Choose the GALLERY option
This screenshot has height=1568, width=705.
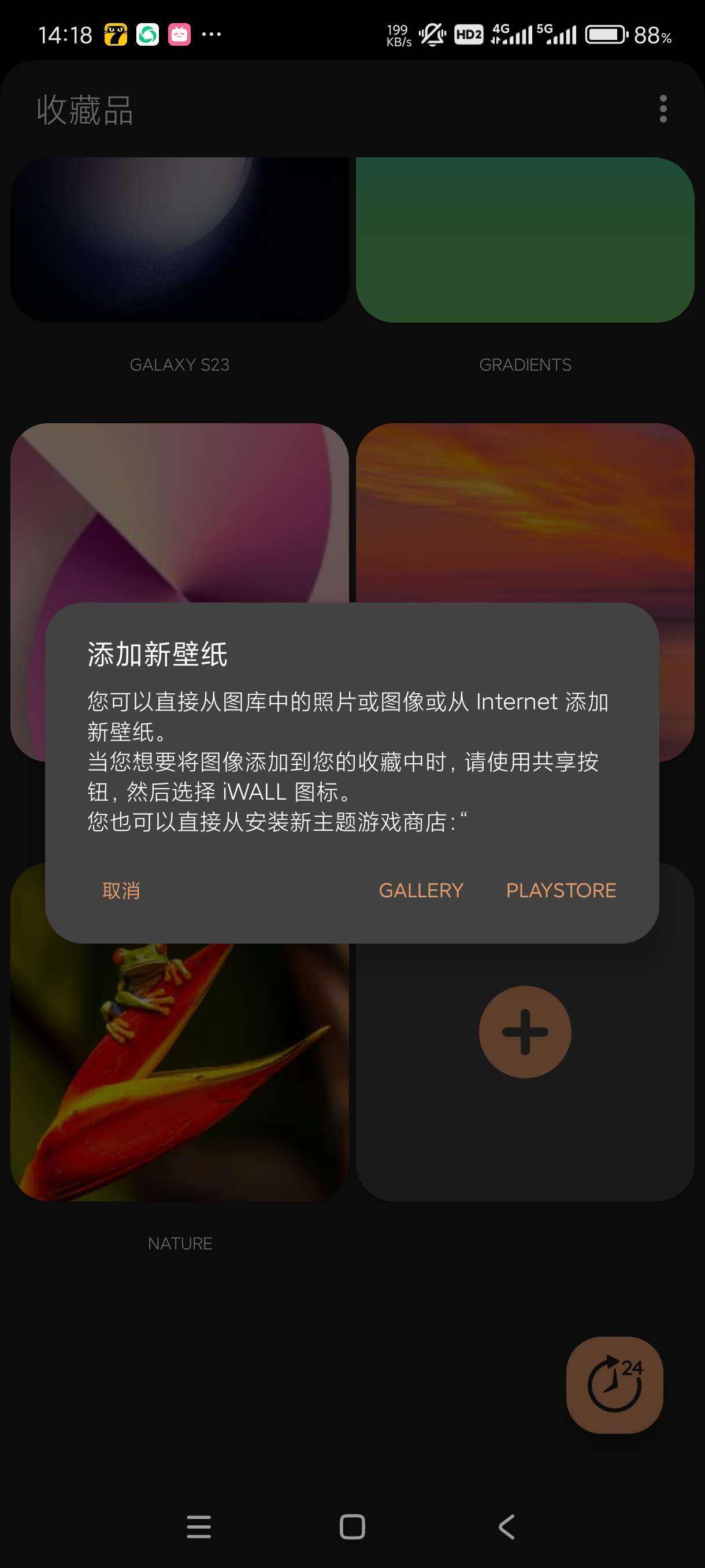(421, 890)
